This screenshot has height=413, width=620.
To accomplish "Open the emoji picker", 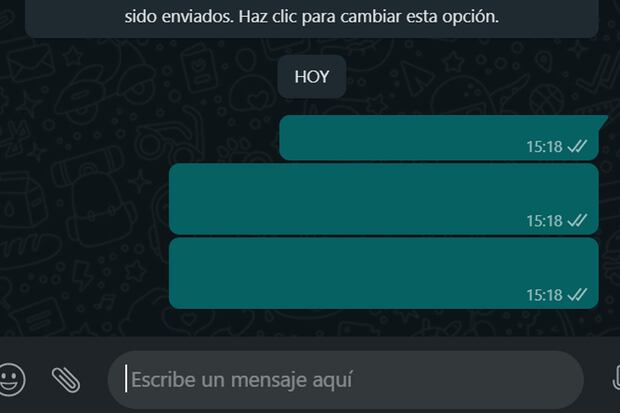I will point(10,379).
